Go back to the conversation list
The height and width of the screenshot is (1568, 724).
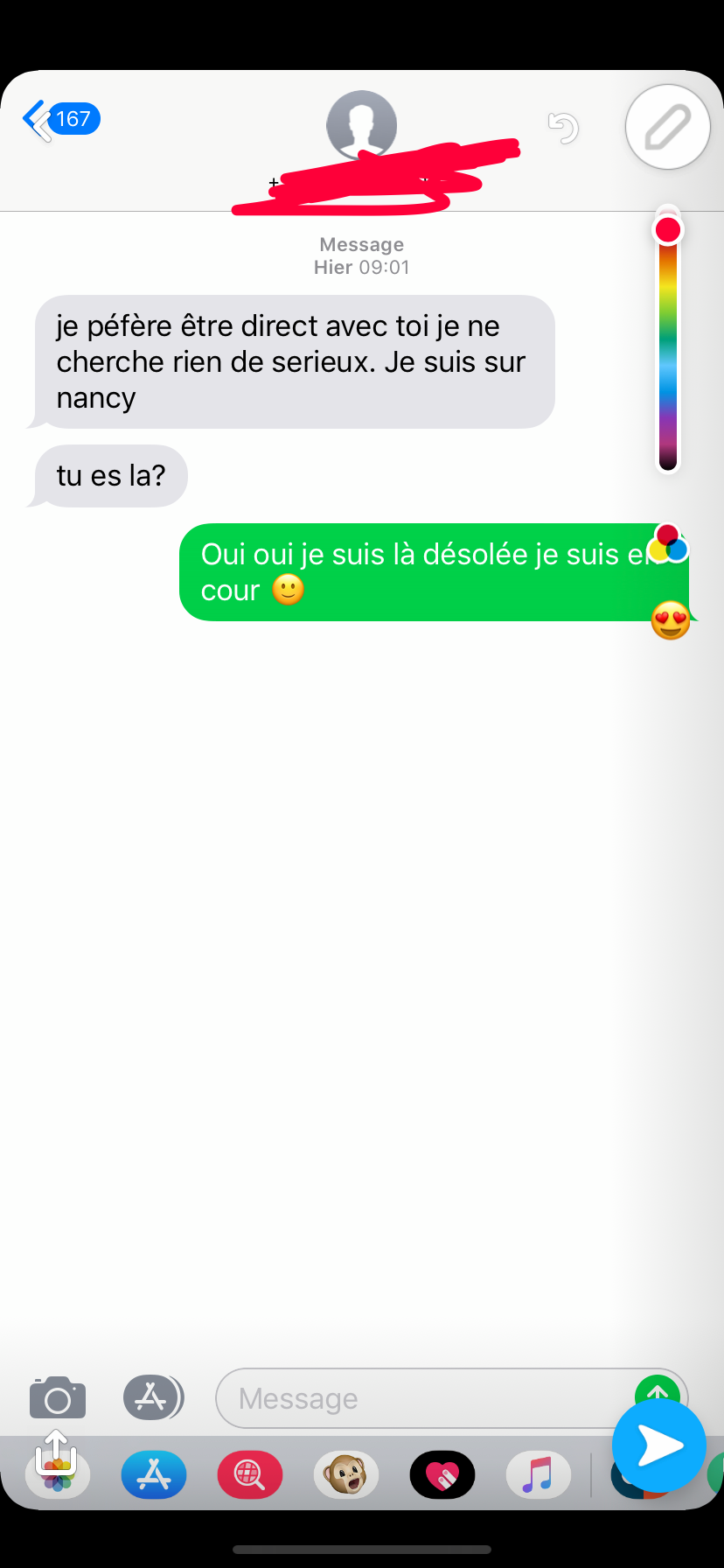point(59,120)
